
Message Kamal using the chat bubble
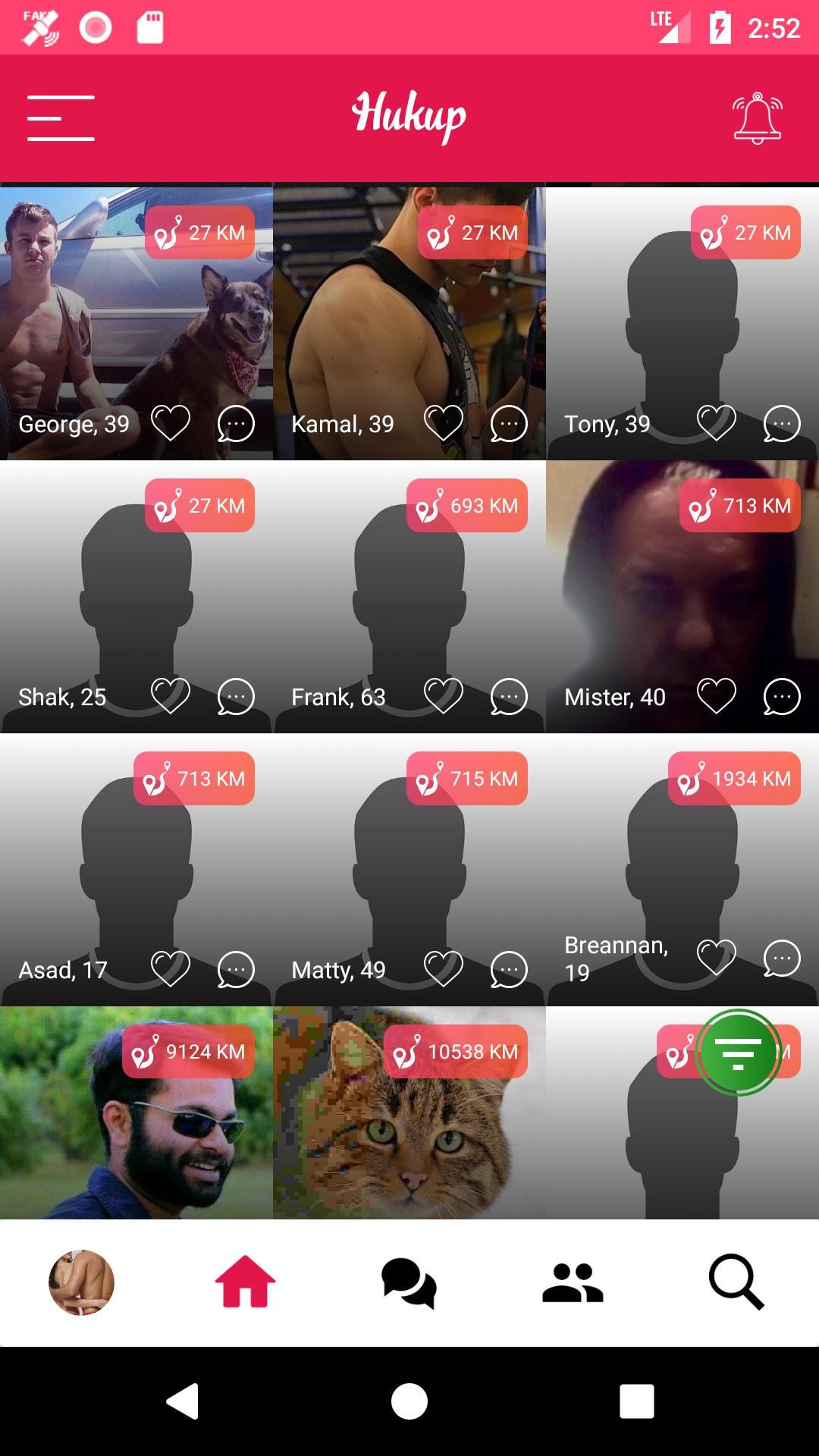[508, 423]
